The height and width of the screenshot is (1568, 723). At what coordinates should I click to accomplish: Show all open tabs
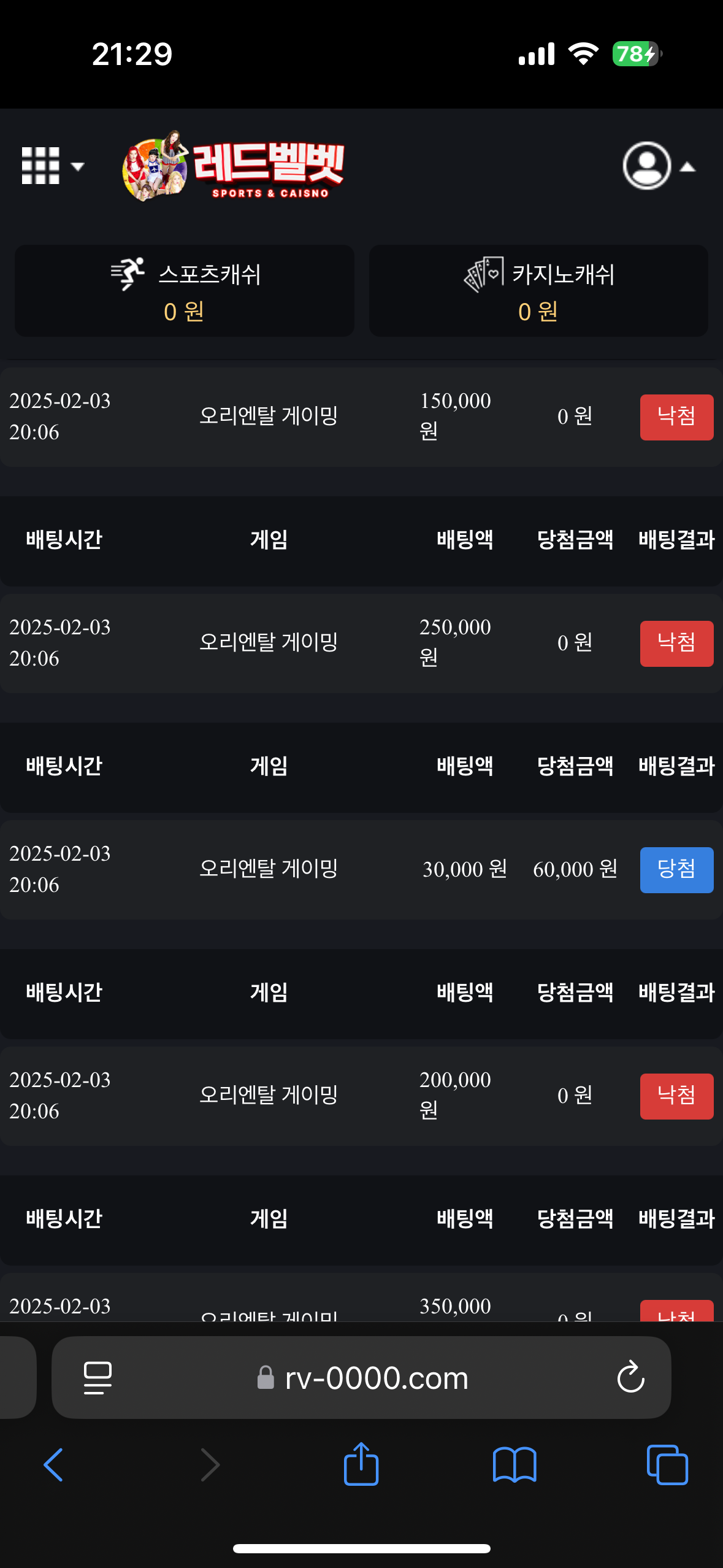[x=667, y=1465]
